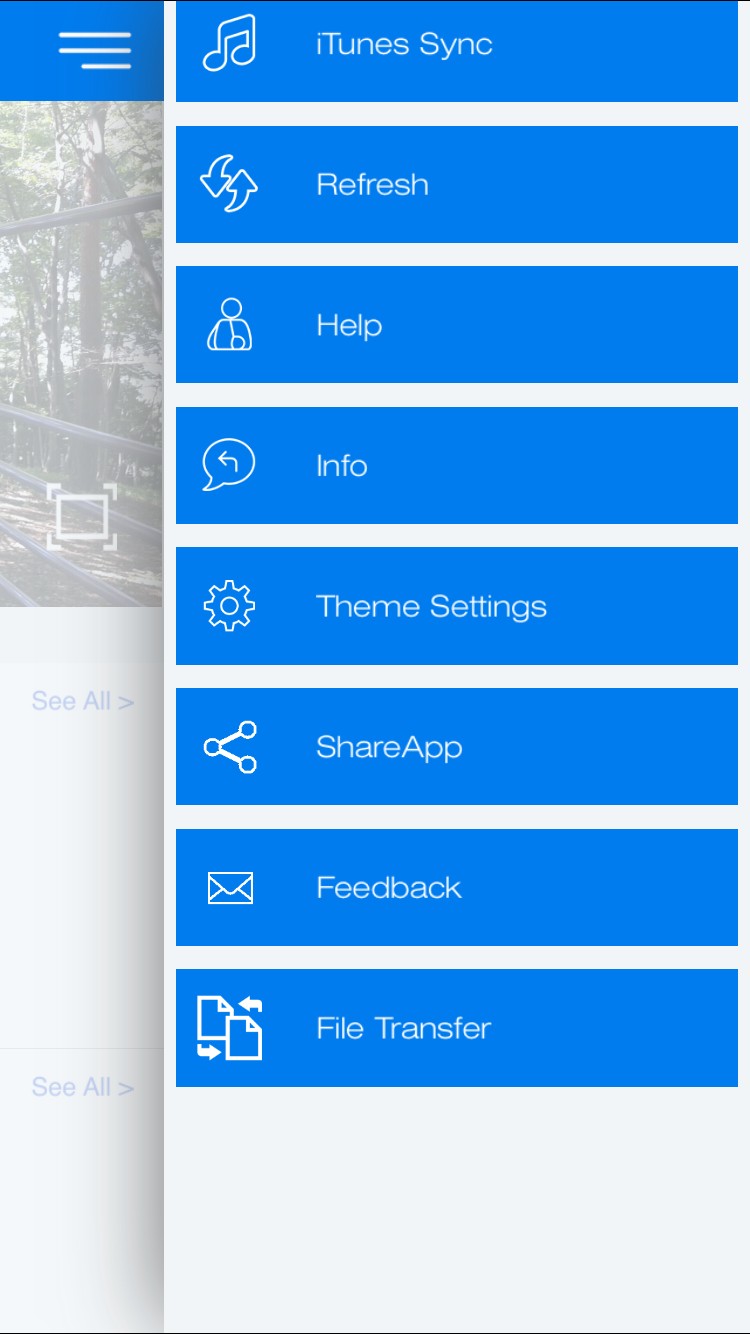This screenshot has width=750, height=1334.
Task: View the Info page
Action: [456, 465]
